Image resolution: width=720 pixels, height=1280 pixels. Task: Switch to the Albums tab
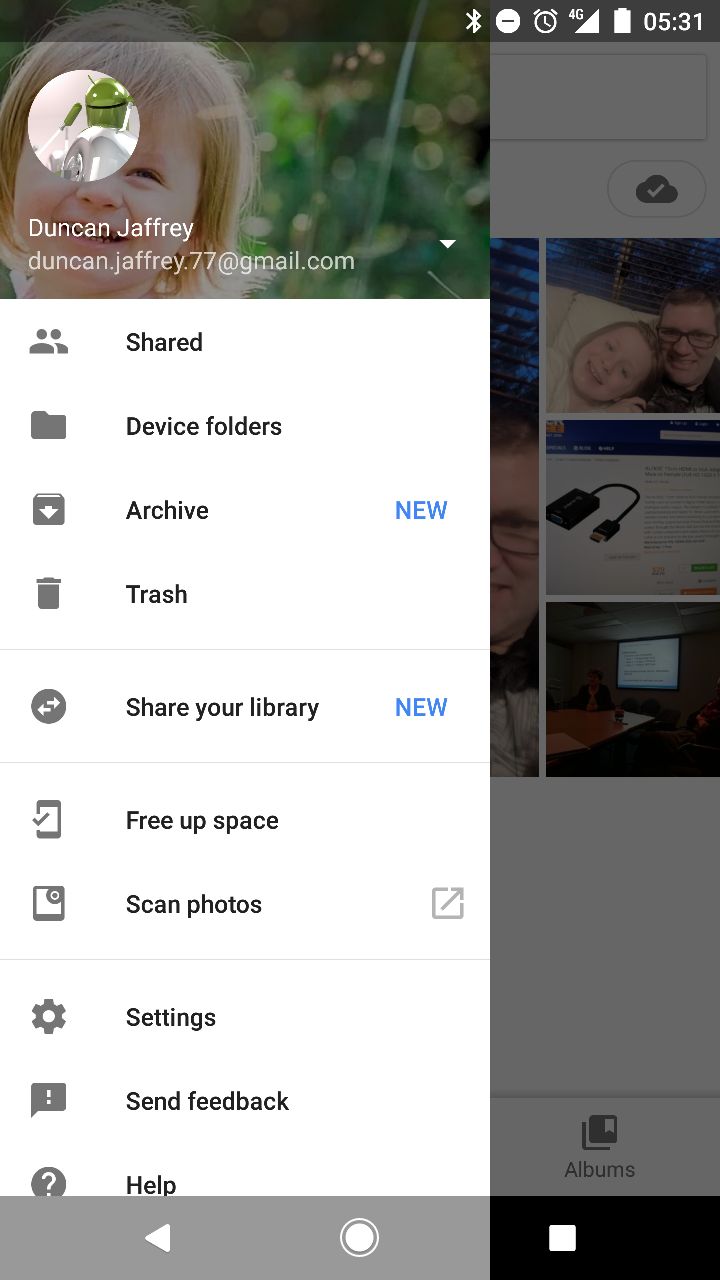(x=600, y=1148)
